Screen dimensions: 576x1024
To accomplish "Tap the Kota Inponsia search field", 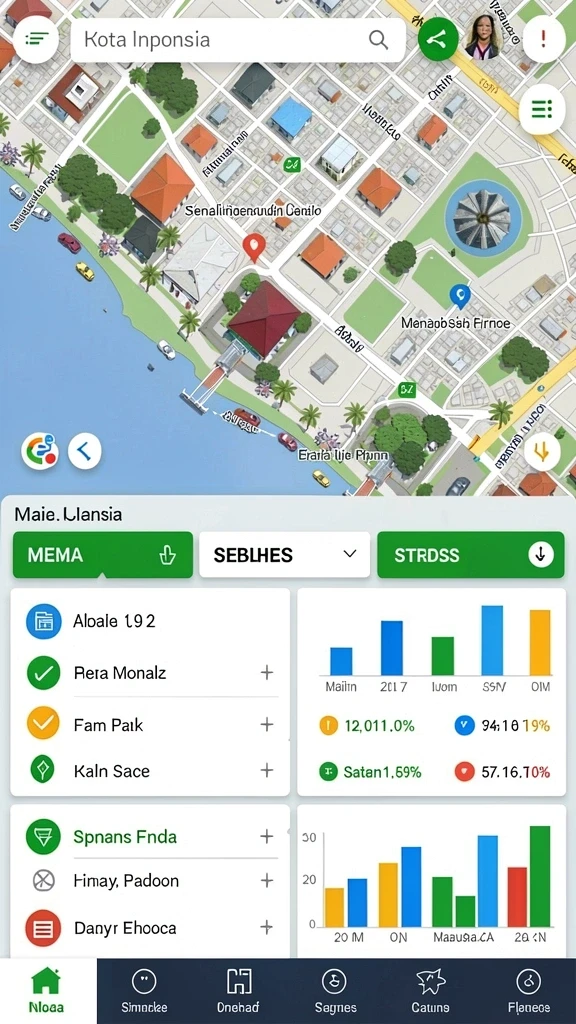I will pos(238,40).
